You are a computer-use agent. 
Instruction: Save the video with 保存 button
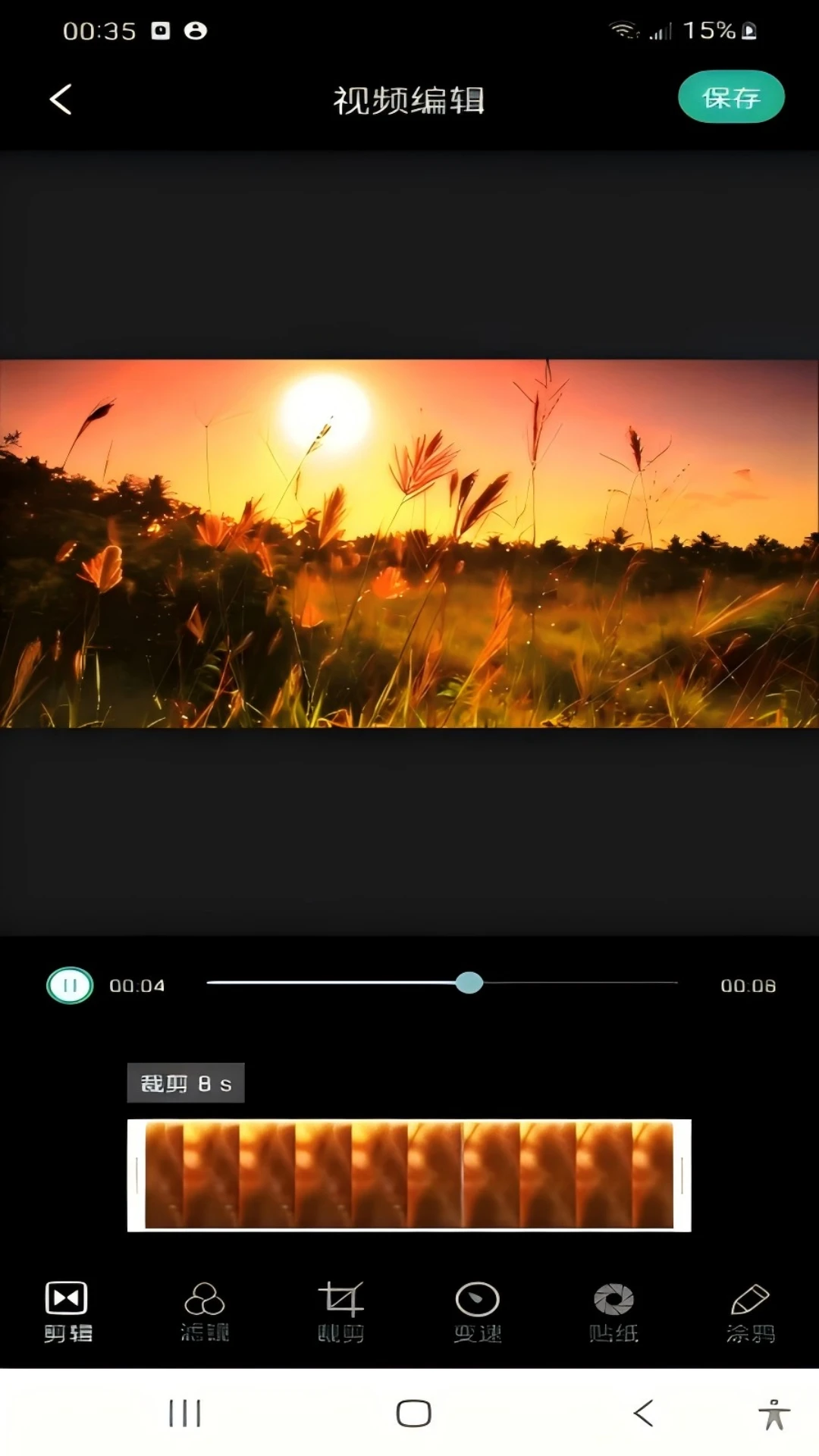pos(730,97)
